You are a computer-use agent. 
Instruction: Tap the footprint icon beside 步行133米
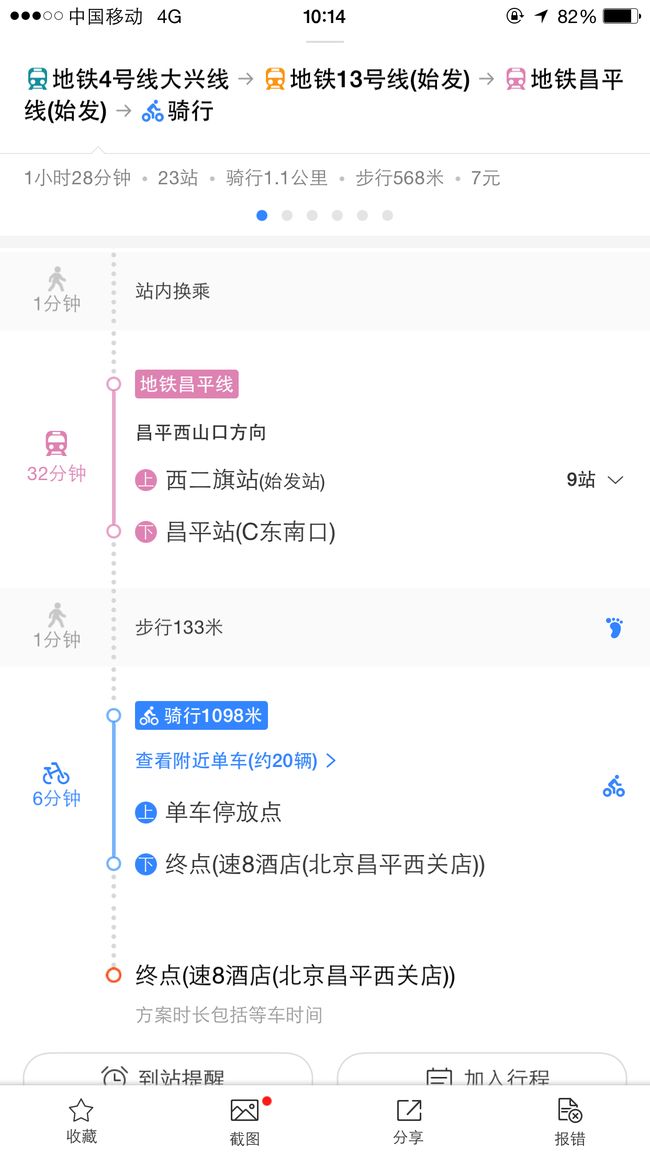(614, 628)
